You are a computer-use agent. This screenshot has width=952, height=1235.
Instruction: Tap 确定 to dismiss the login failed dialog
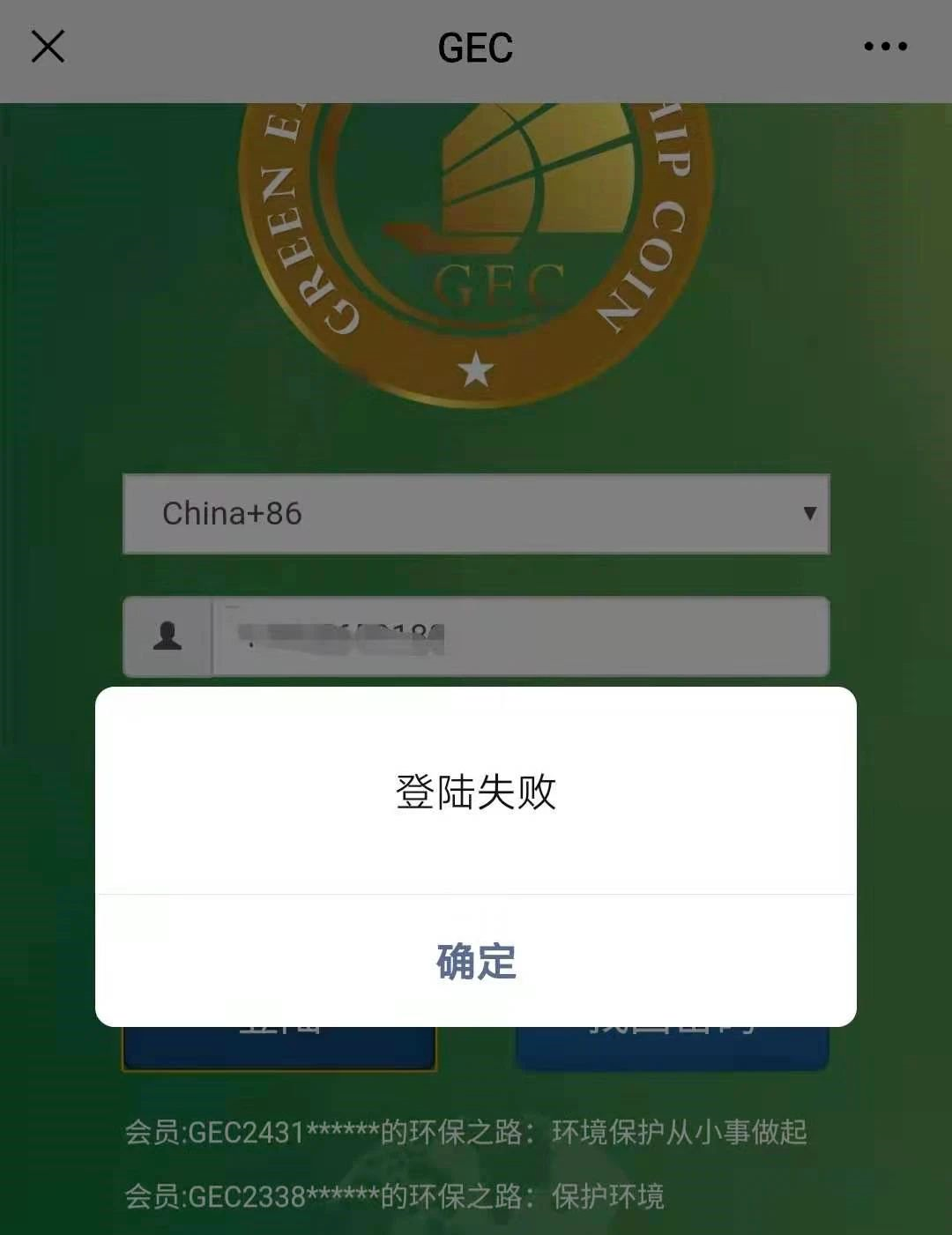pyautogui.click(x=476, y=961)
